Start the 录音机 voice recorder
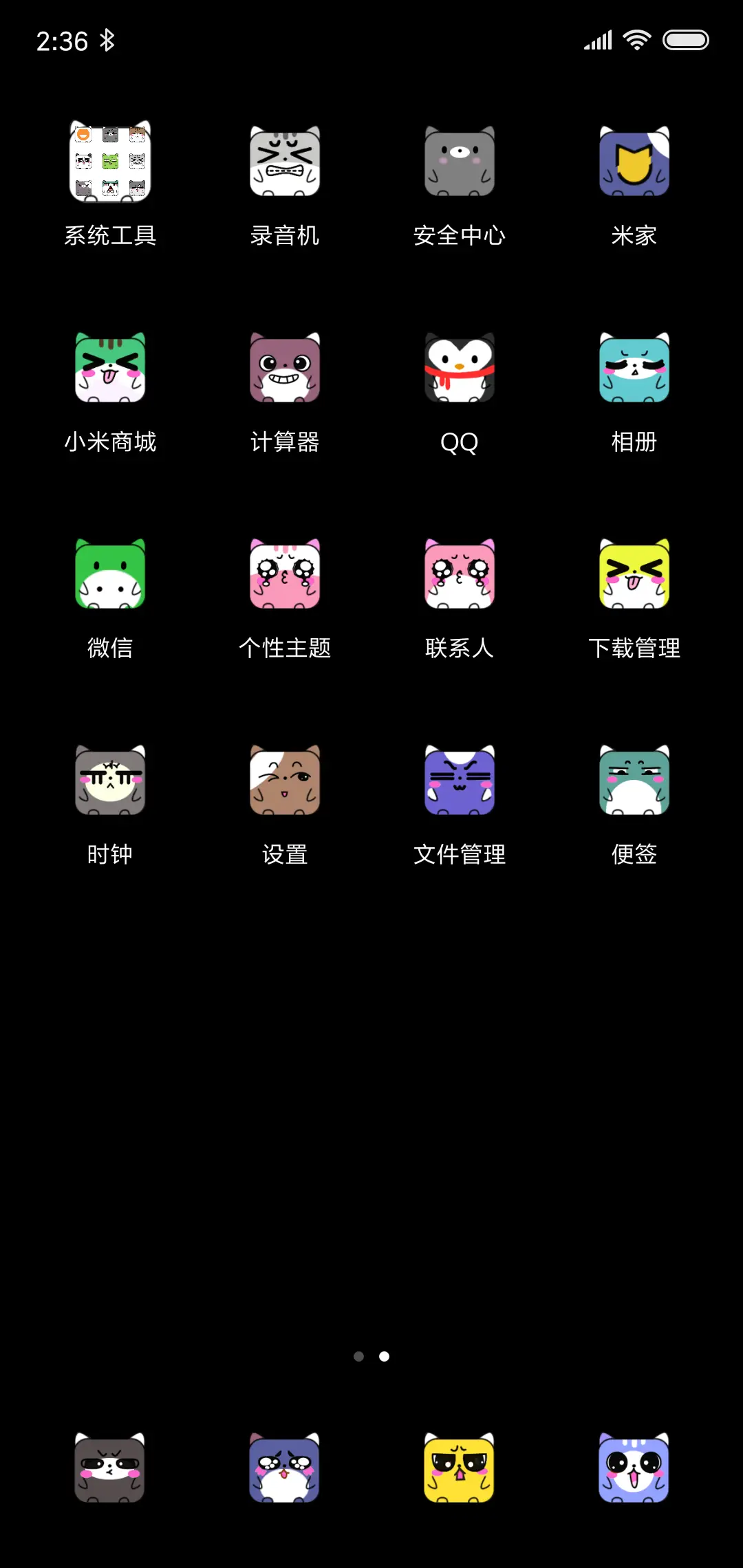 285,162
